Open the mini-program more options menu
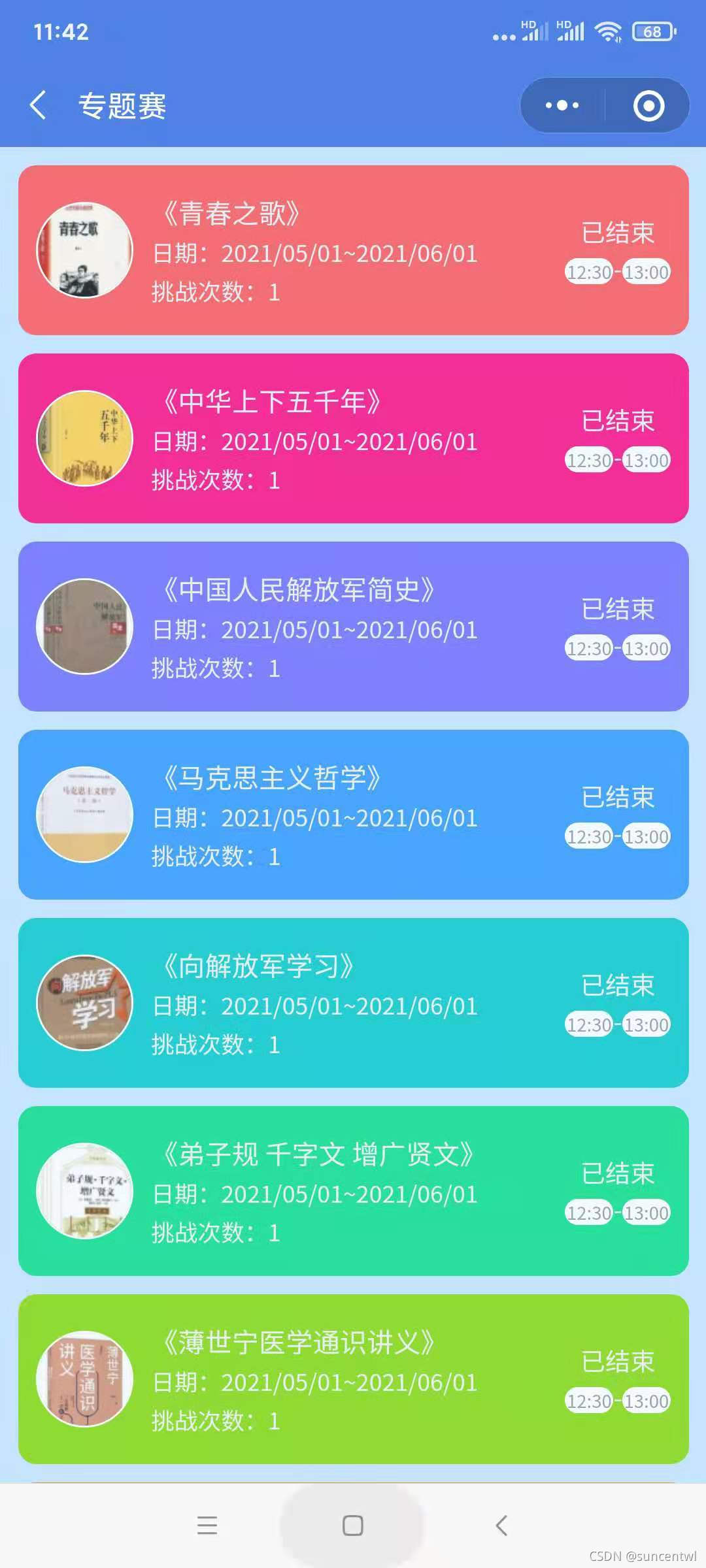This screenshot has height=1568, width=706. [561, 105]
